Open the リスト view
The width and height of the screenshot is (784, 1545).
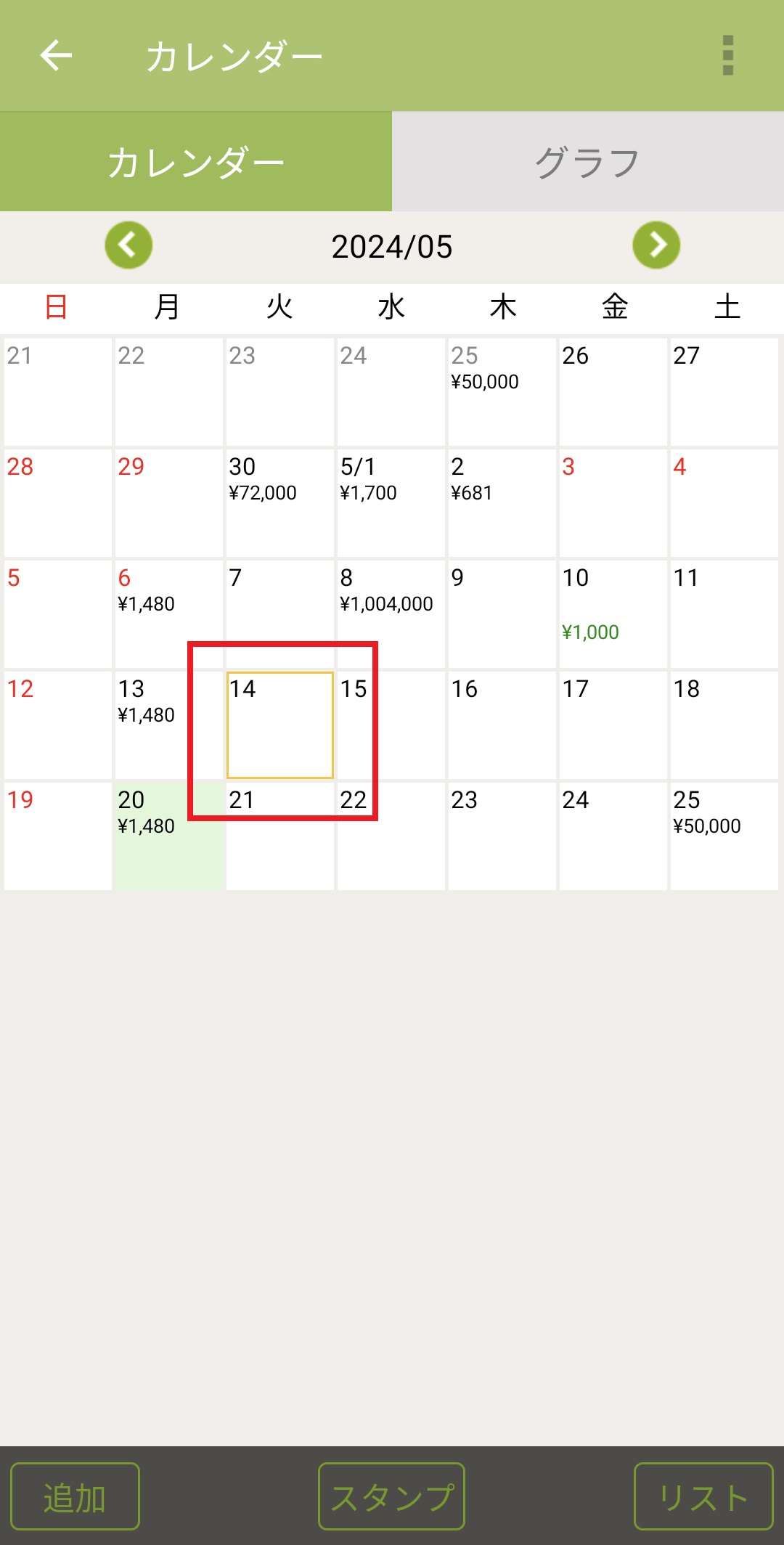click(x=703, y=1496)
